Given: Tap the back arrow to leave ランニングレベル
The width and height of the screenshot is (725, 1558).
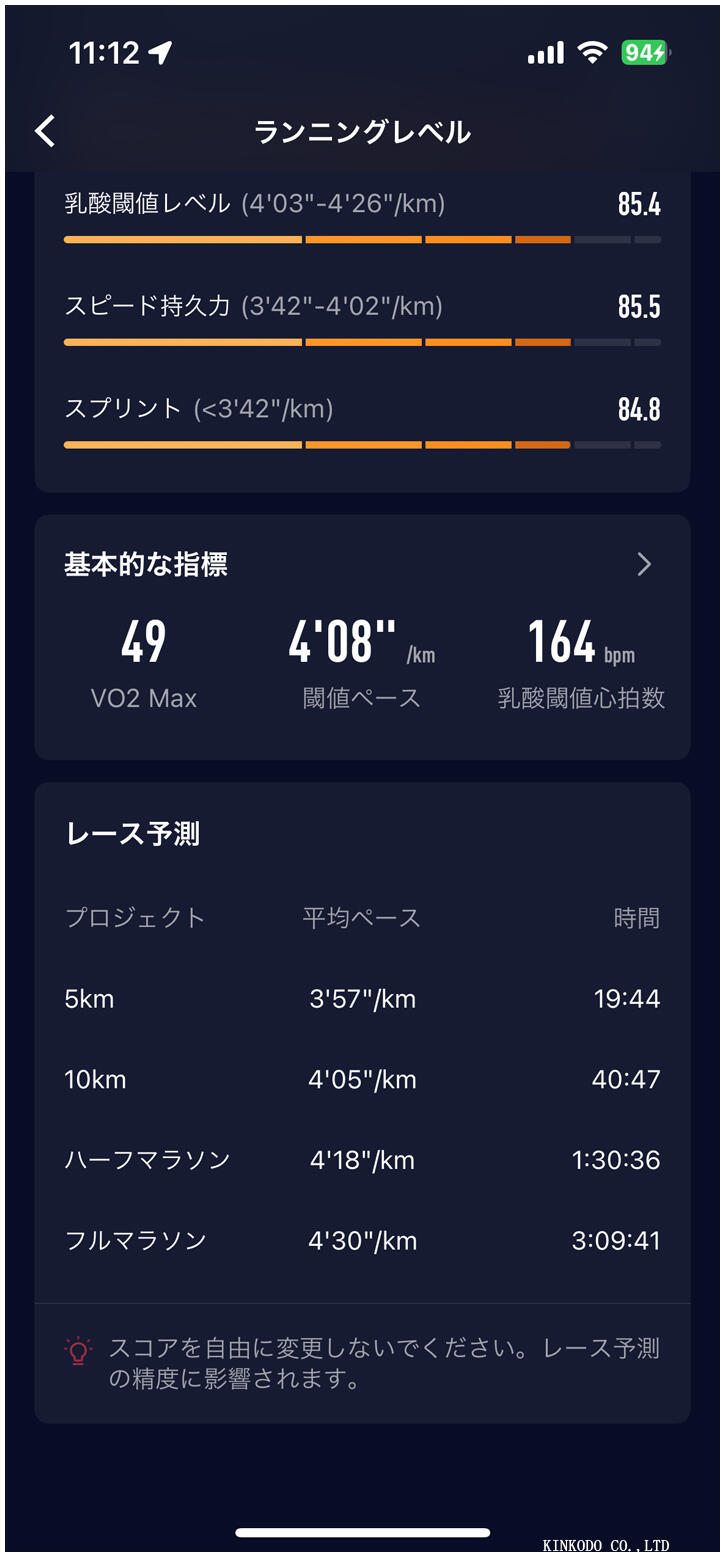Looking at the screenshot, I should [44, 131].
